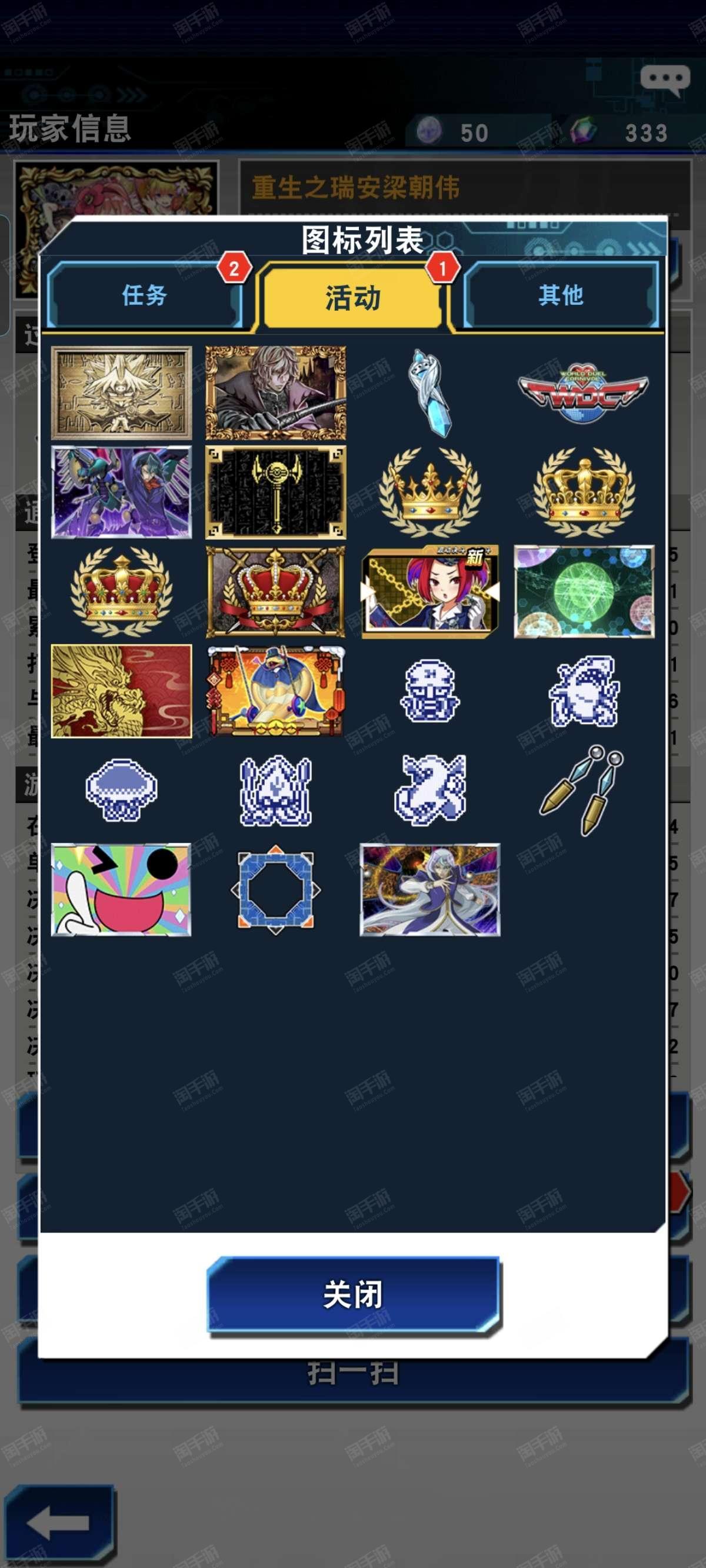
Task: Choose the silver-haired mage icon
Action: click(430, 889)
